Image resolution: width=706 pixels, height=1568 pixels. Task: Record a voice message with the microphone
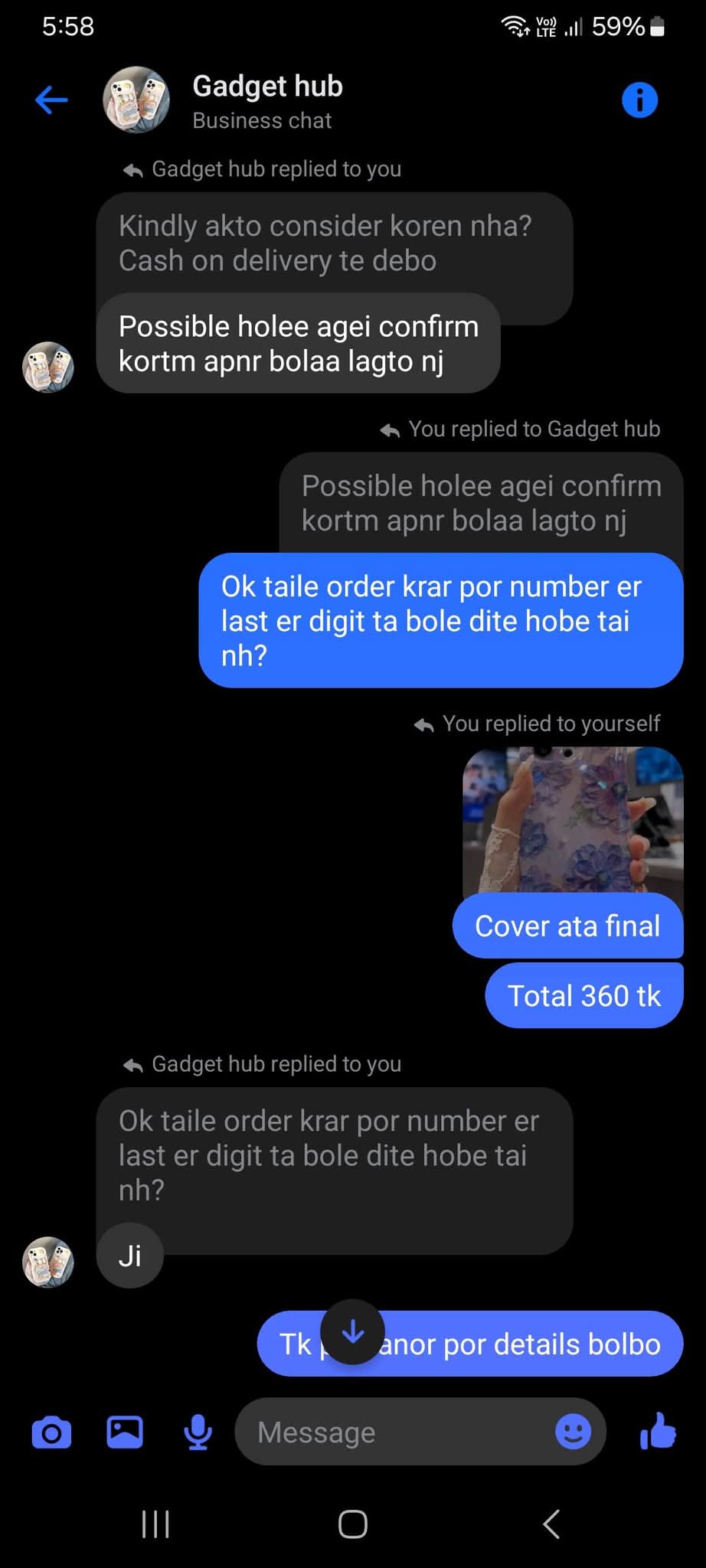198,1432
